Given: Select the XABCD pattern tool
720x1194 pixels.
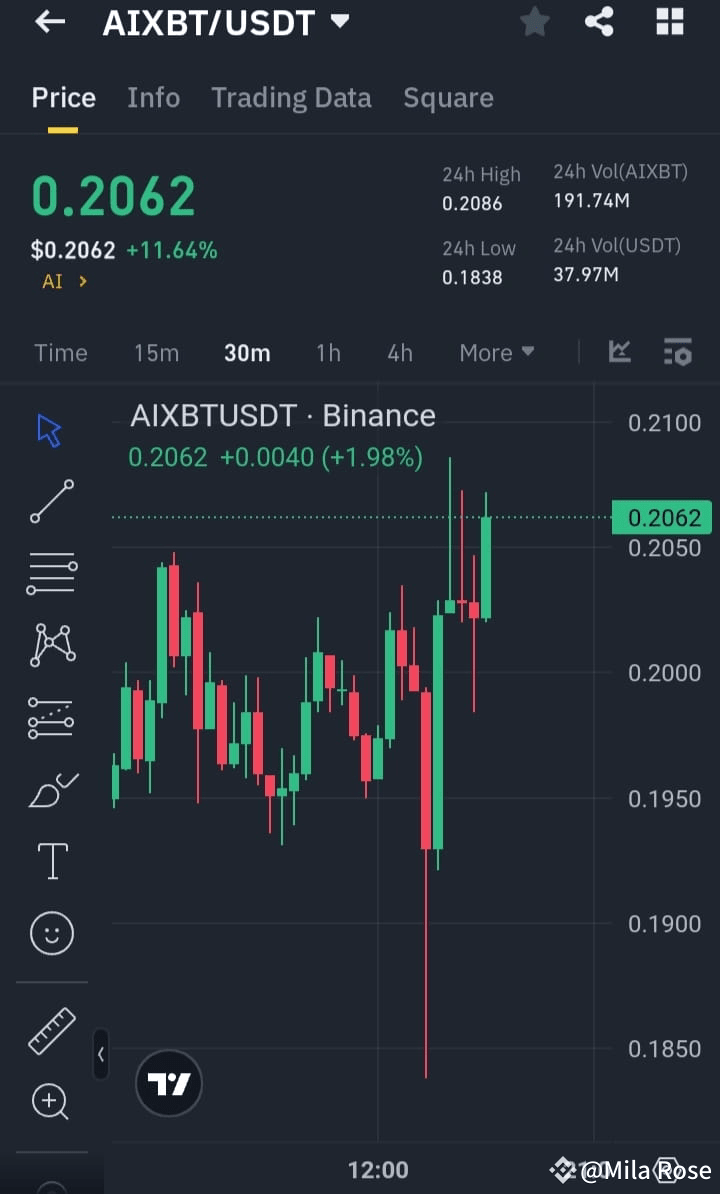Looking at the screenshot, I should pyautogui.click(x=51, y=644).
